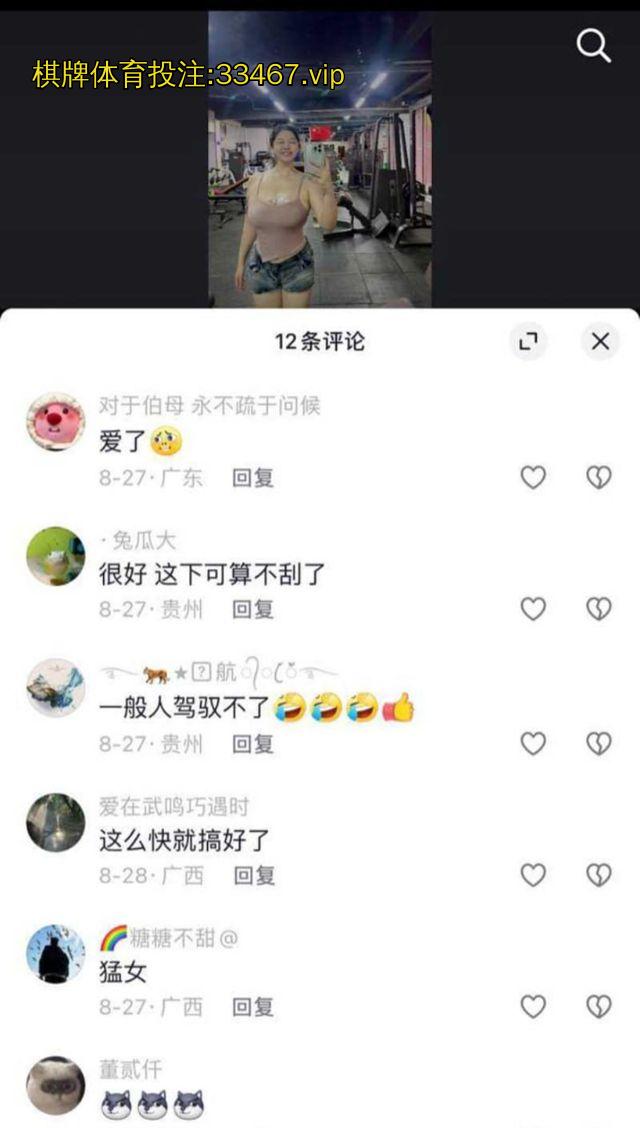This screenshot has height=1128, width=640.
Task: Close the 12条评论 comments panel
Action: (x=600, y=342)
